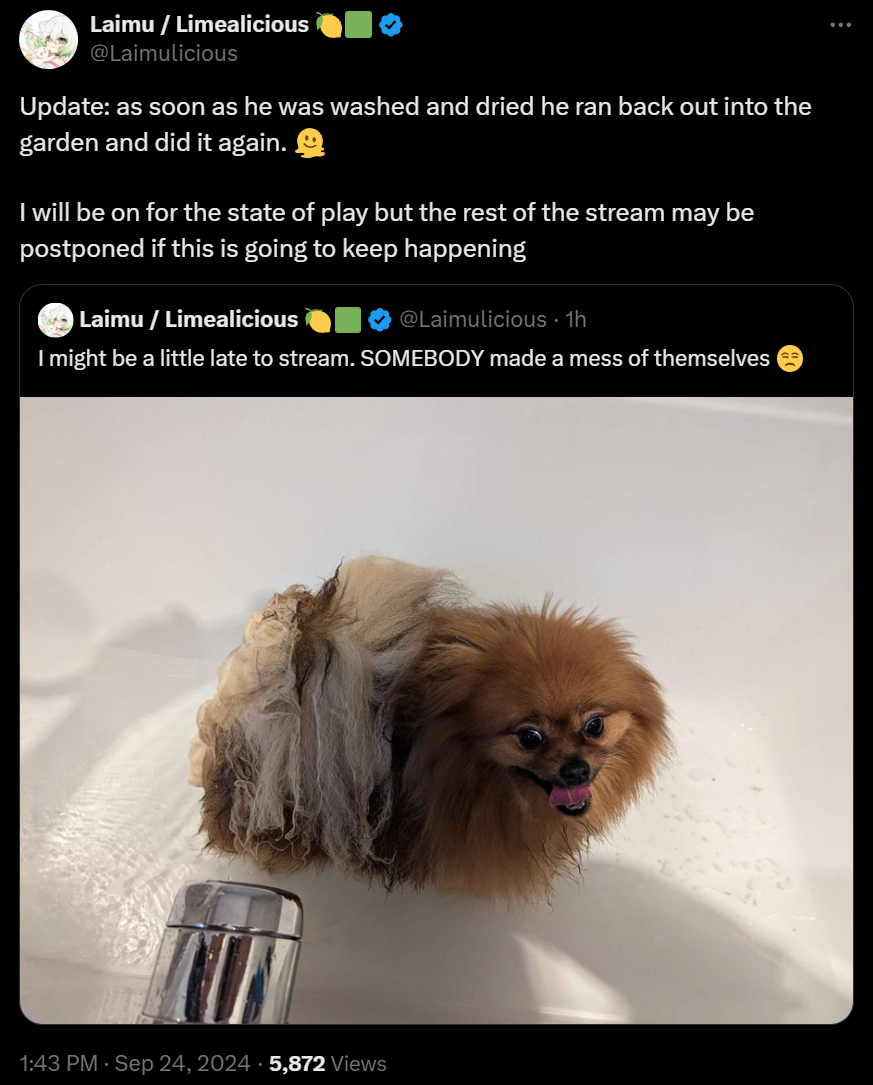View the dog in bathtub photo
Viewport: 873px width, 1085px height.
(436, 710)
